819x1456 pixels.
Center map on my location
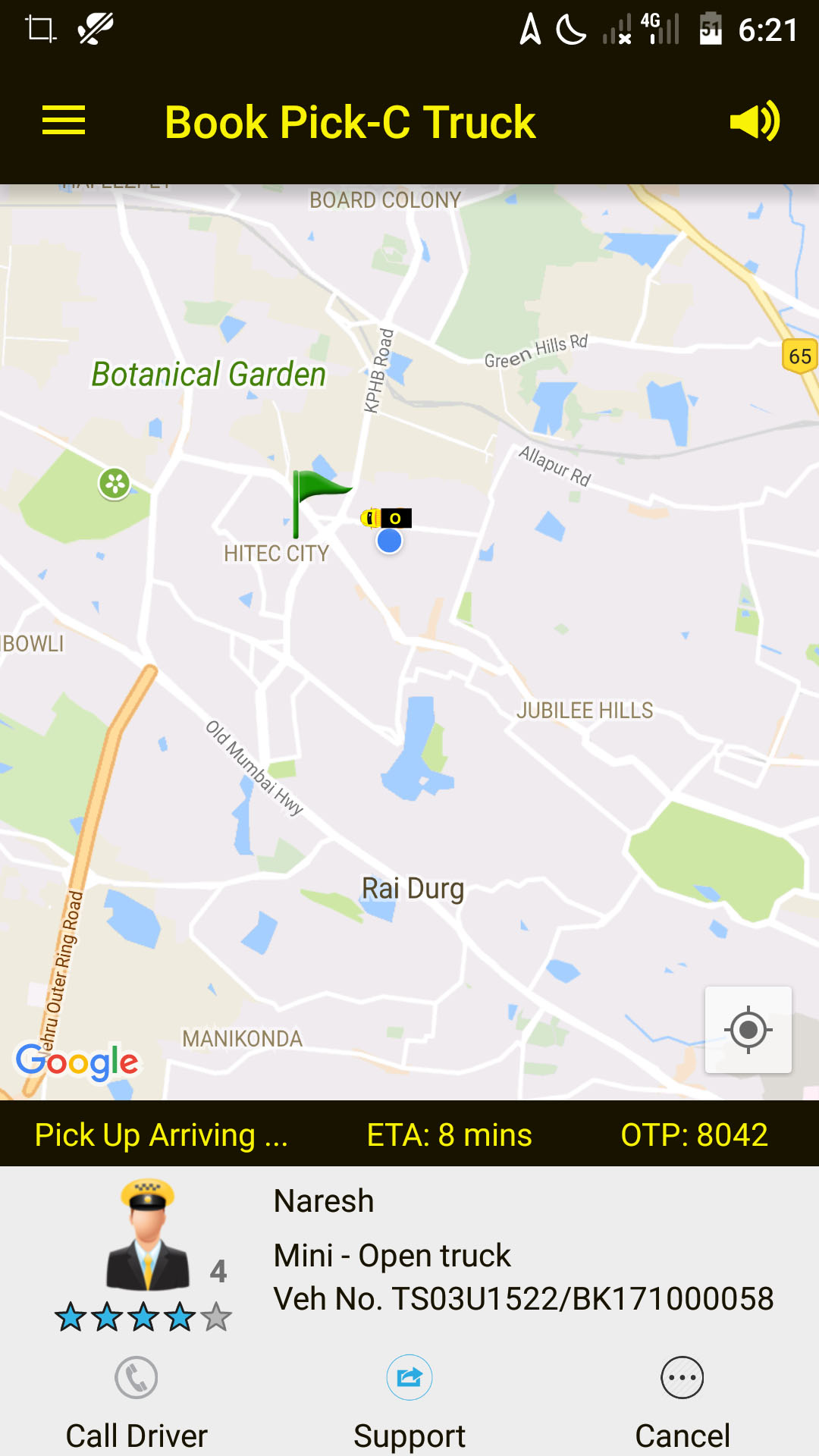748,1030
